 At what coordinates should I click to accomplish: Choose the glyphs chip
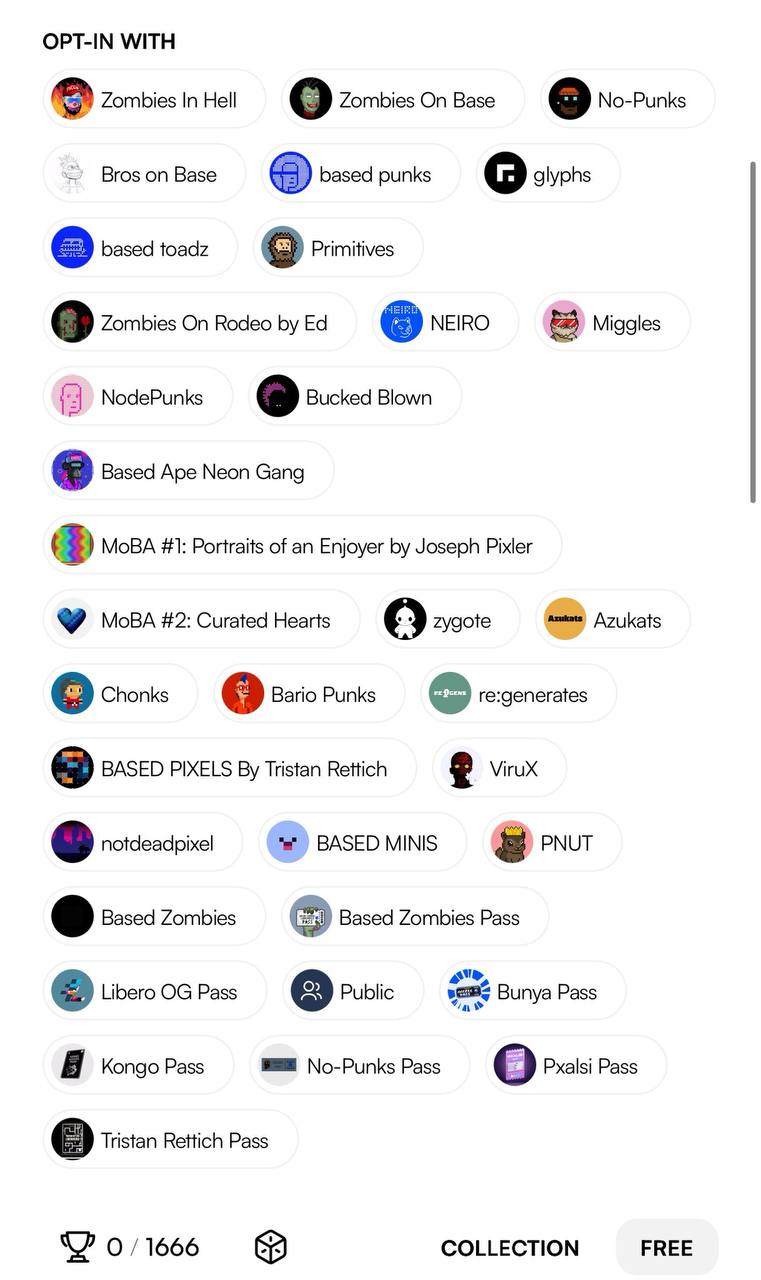click(547, 174)
